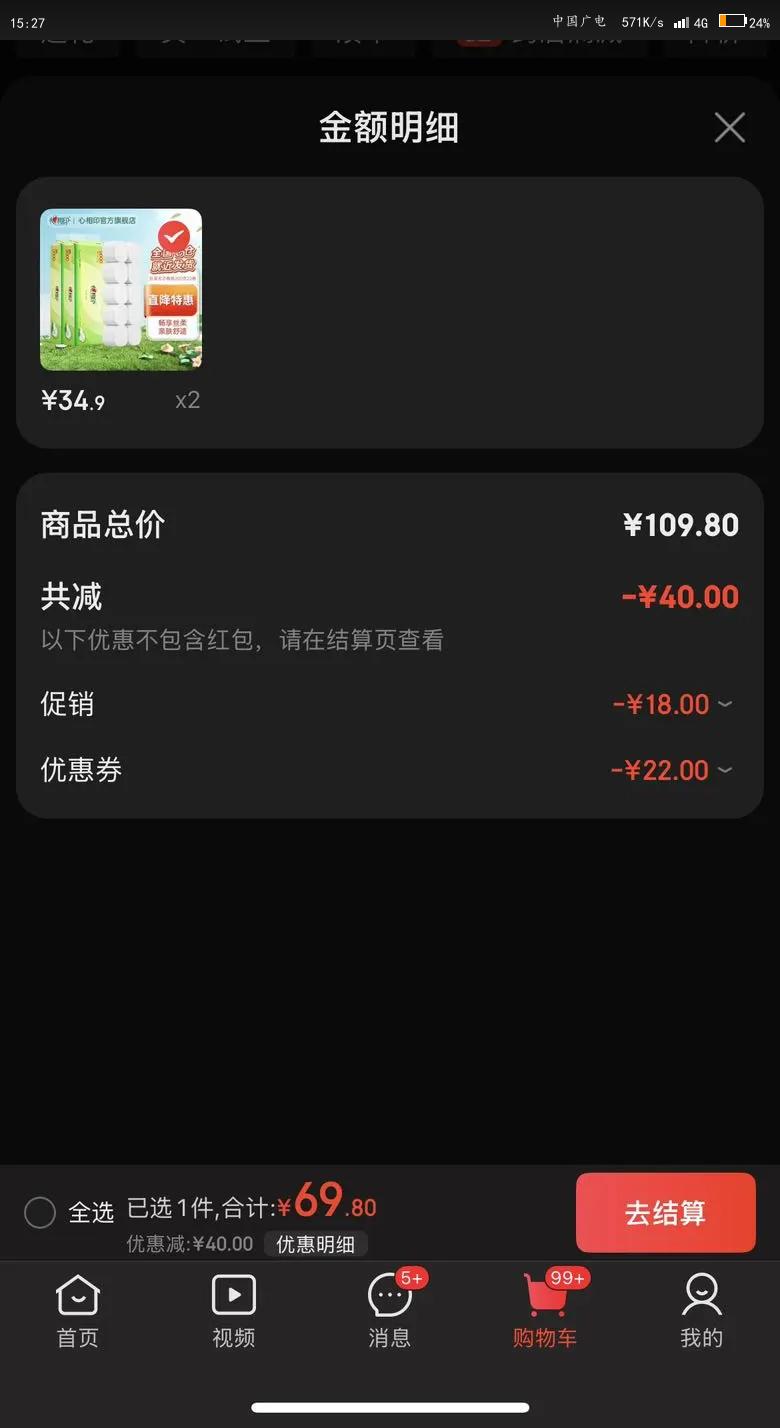The image size is (780, 1428).
Task: Switch to the 我的 tab
Action: (701, 1312)
